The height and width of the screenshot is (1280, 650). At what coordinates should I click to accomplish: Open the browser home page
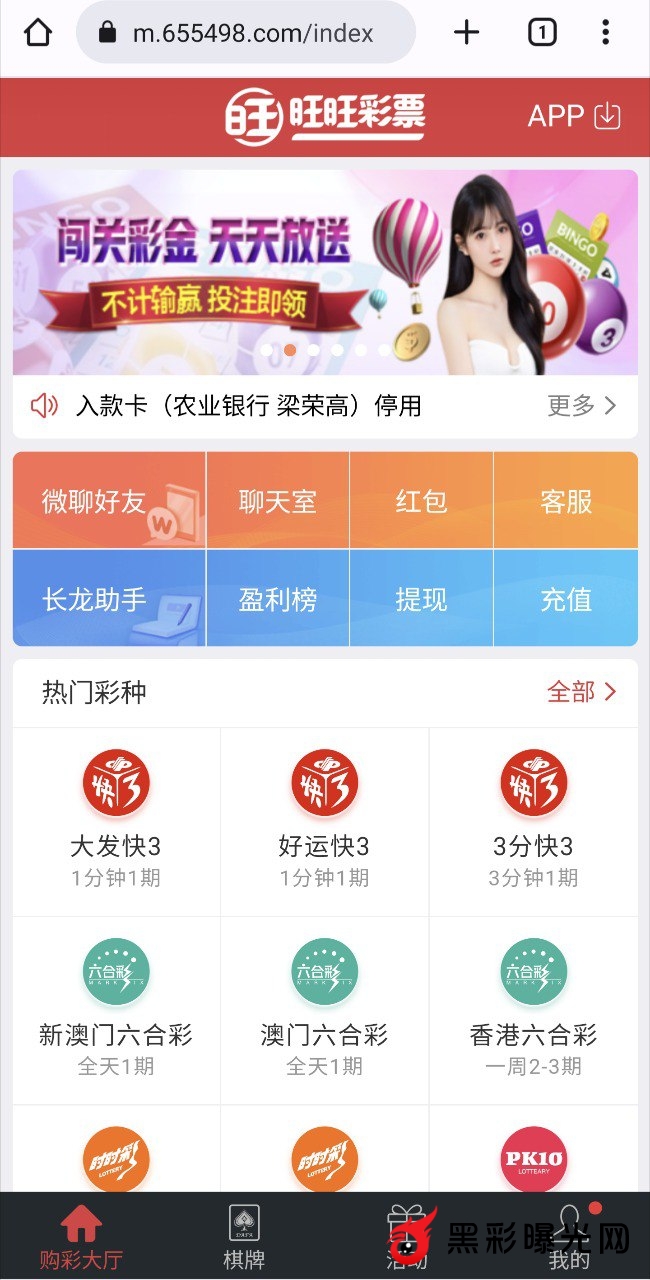click(37, 33)
